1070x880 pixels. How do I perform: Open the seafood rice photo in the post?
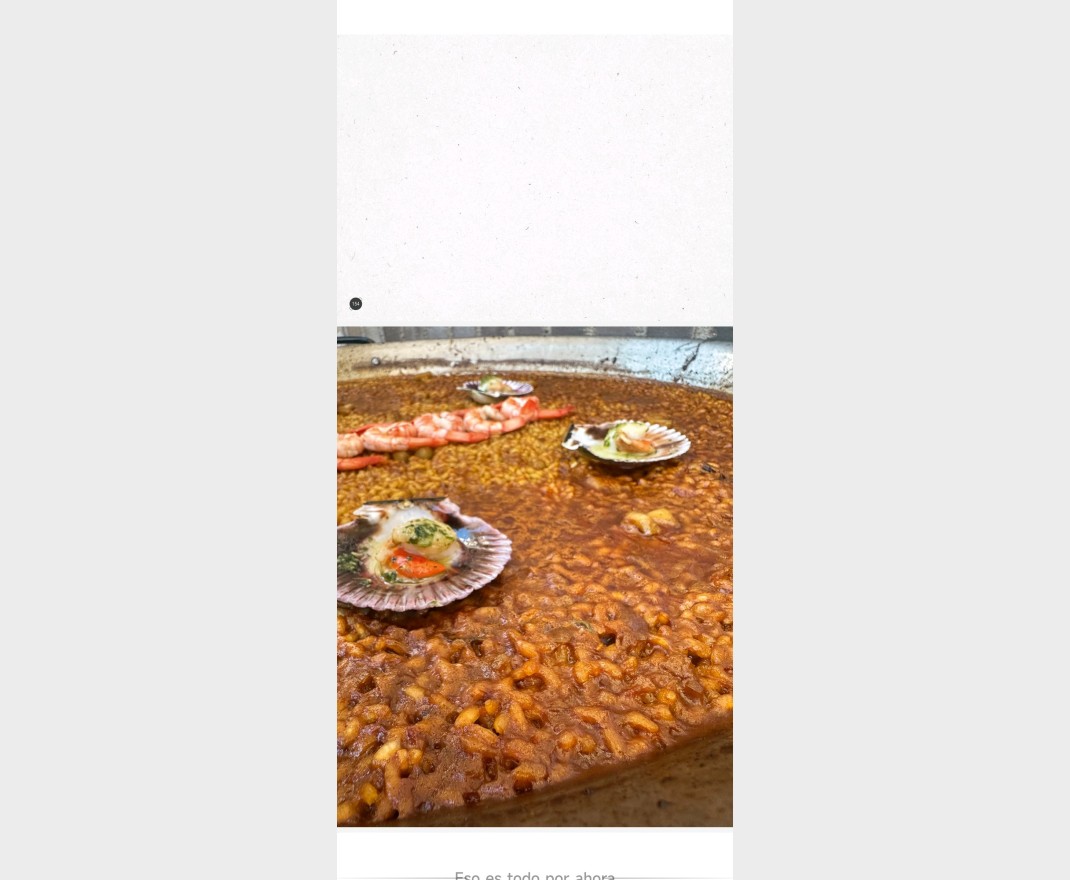534,576
